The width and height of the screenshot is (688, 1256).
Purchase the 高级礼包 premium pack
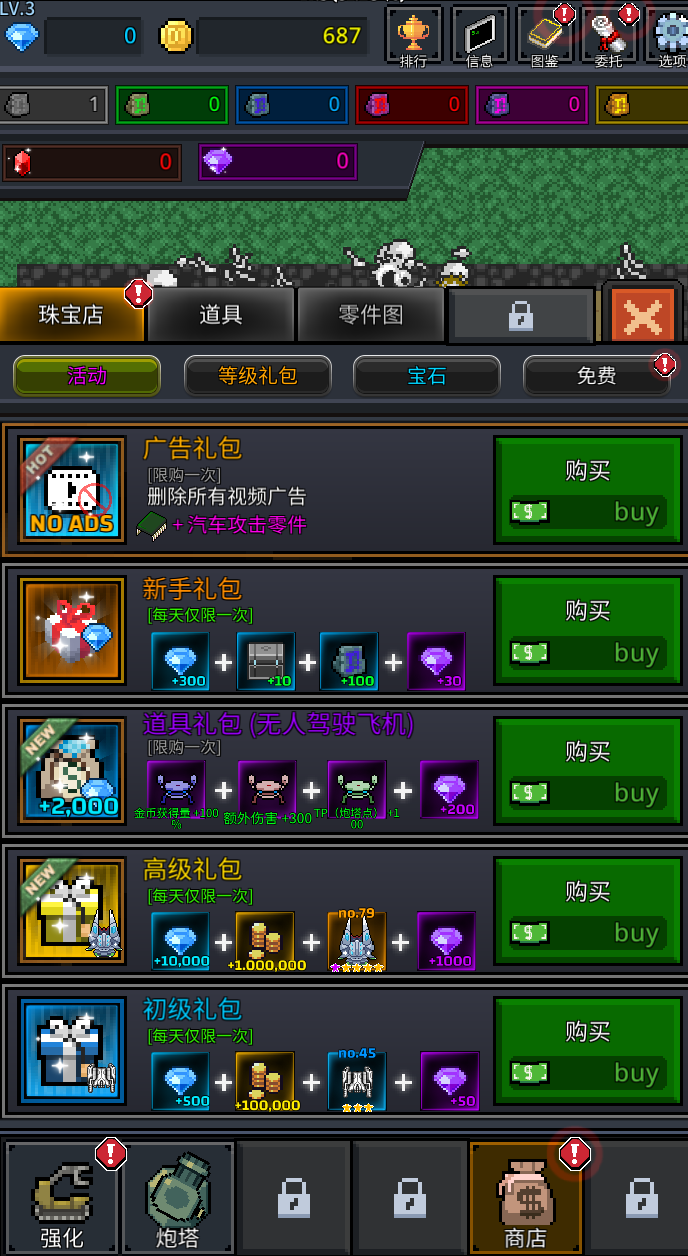pyautogui.click(x=588, y=911)
